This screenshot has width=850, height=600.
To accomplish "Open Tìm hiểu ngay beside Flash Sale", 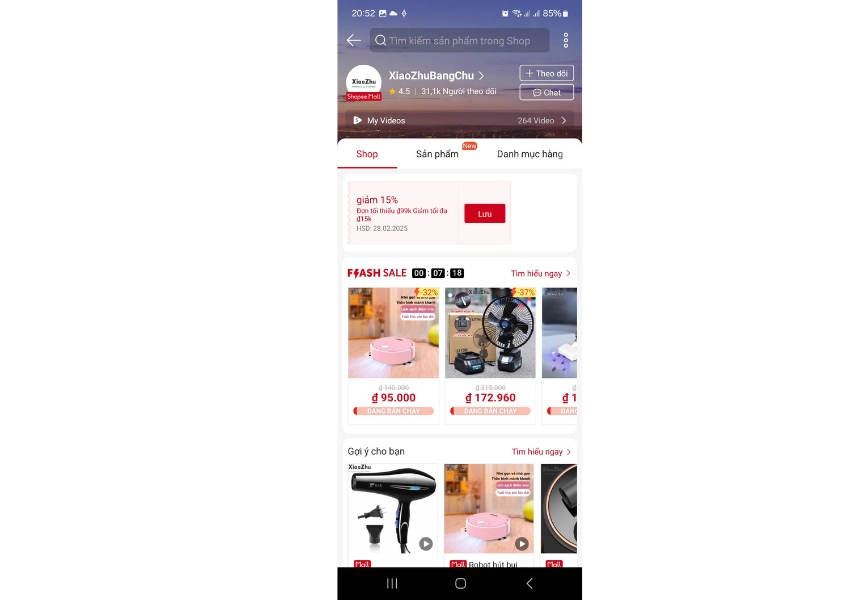I will 540,273.
